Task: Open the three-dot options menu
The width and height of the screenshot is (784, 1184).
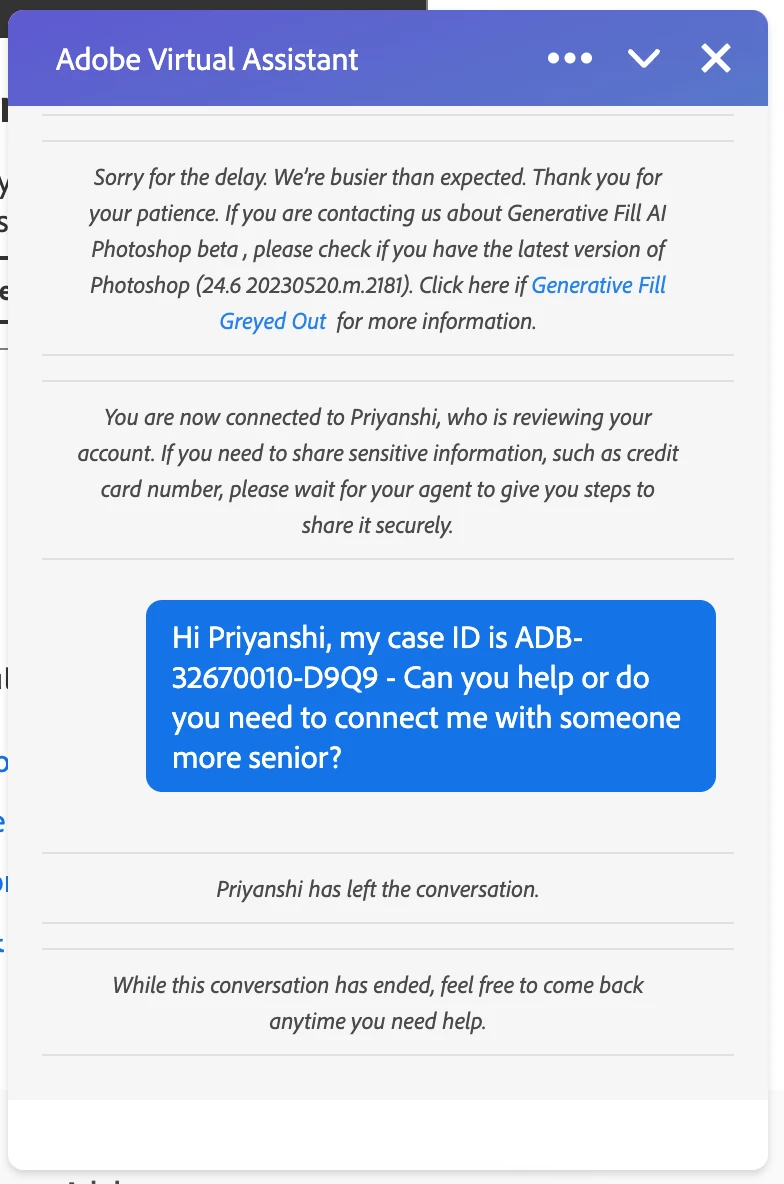Action: coord(570,59)
